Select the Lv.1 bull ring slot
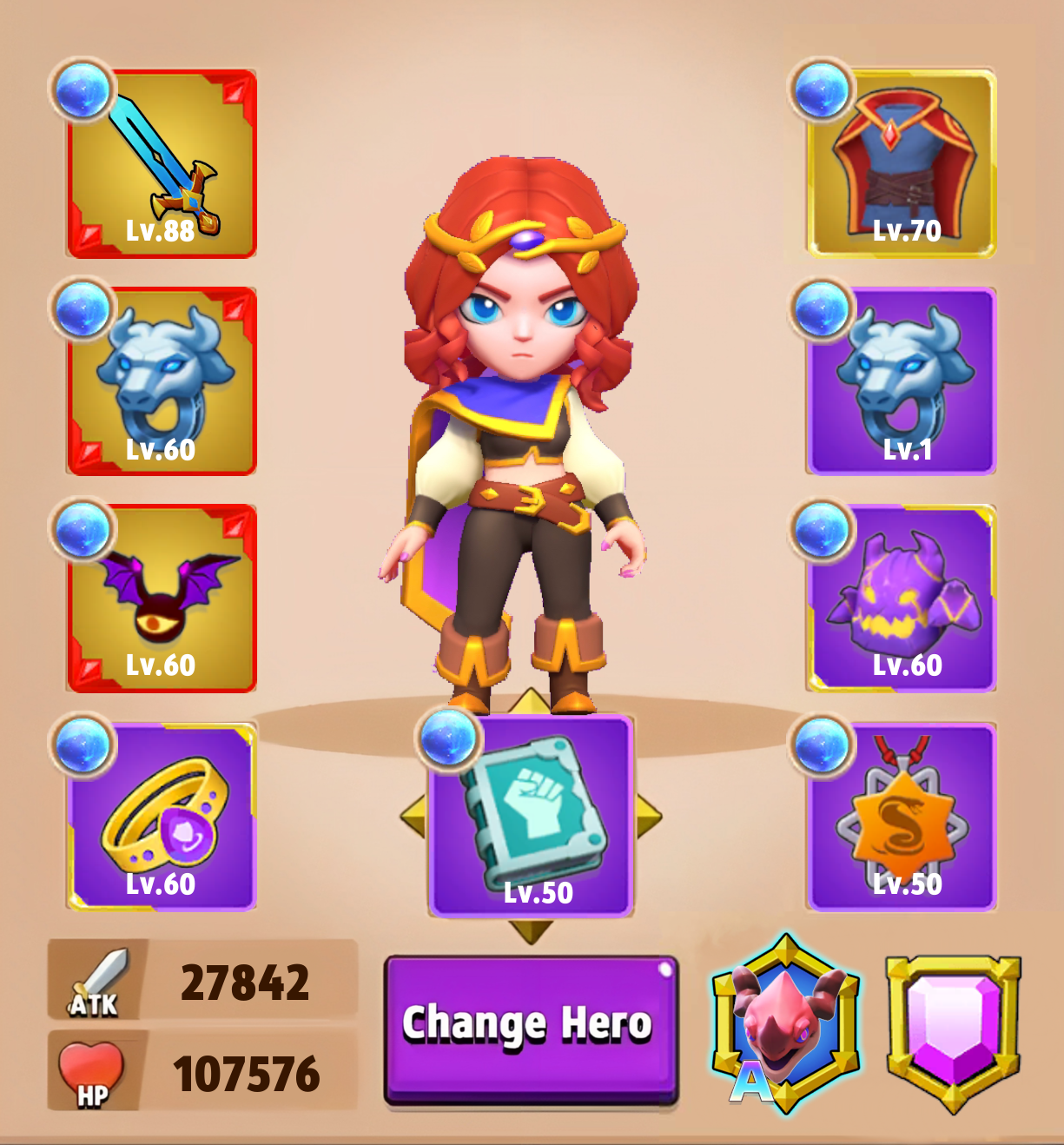The image size is (1064, 1145). tap(902, 381)
